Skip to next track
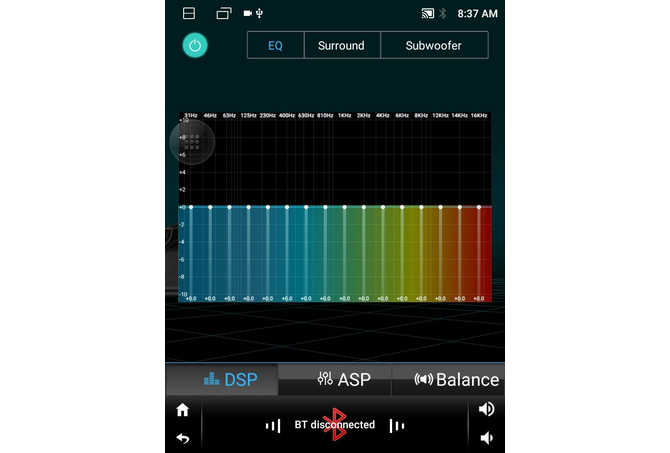The image size is (670, 453). click(397, 425)
